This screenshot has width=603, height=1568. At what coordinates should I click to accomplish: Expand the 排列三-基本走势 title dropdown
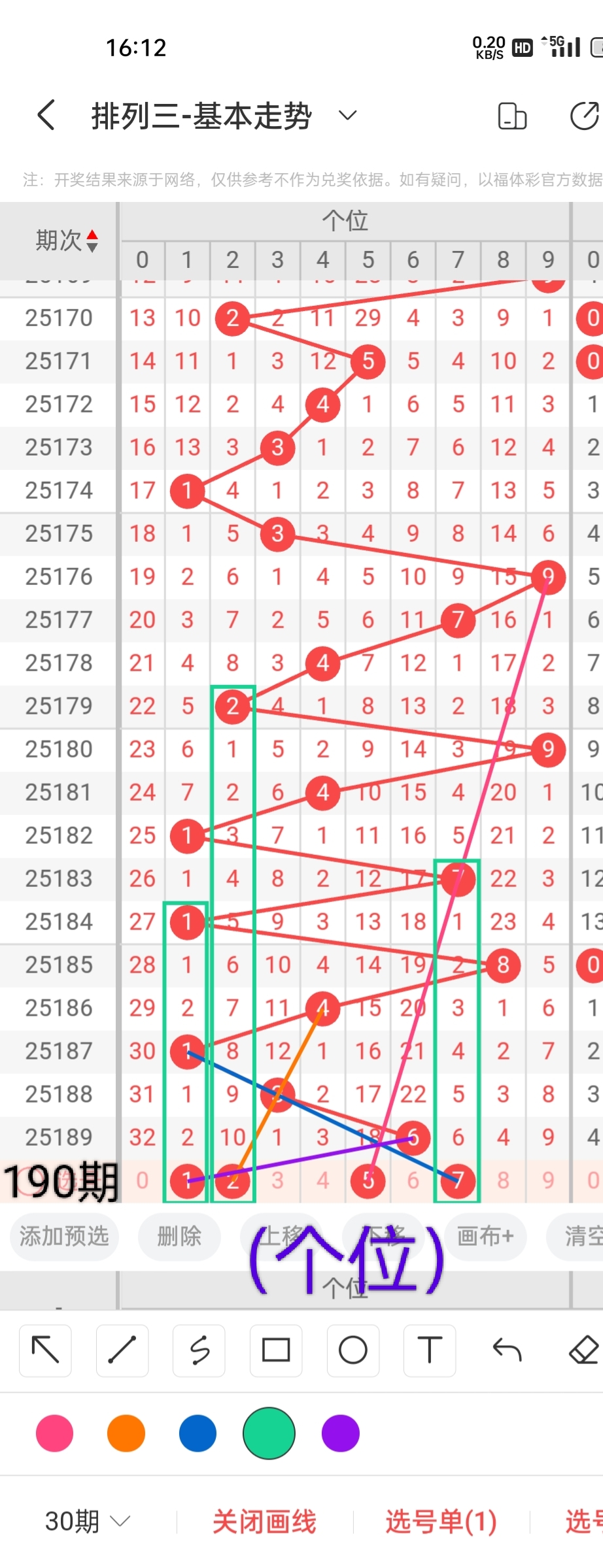(x=347, y=116)
